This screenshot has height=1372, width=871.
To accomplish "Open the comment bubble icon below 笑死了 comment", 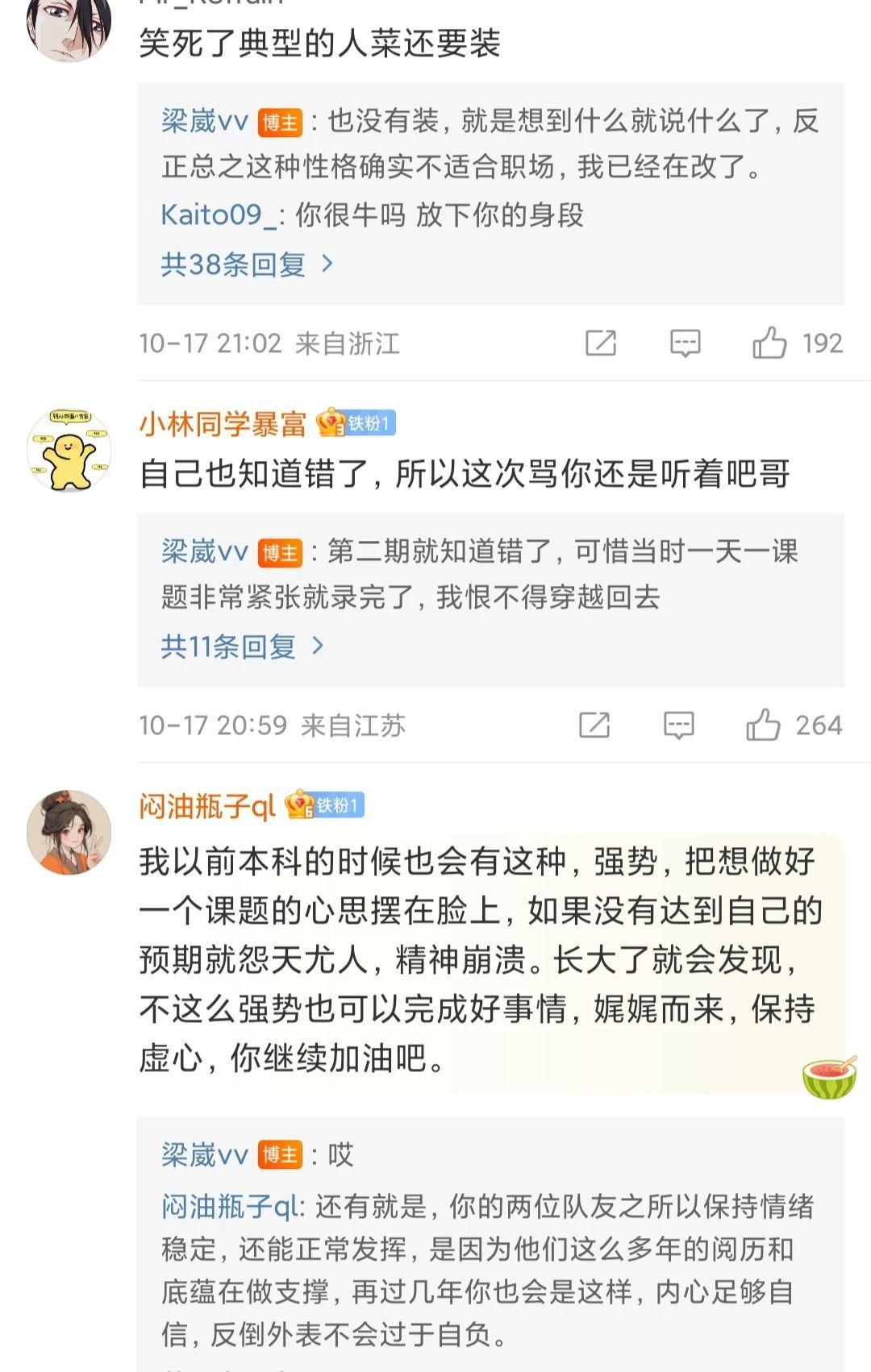I will pyautogui.click(x=686, y=342).
